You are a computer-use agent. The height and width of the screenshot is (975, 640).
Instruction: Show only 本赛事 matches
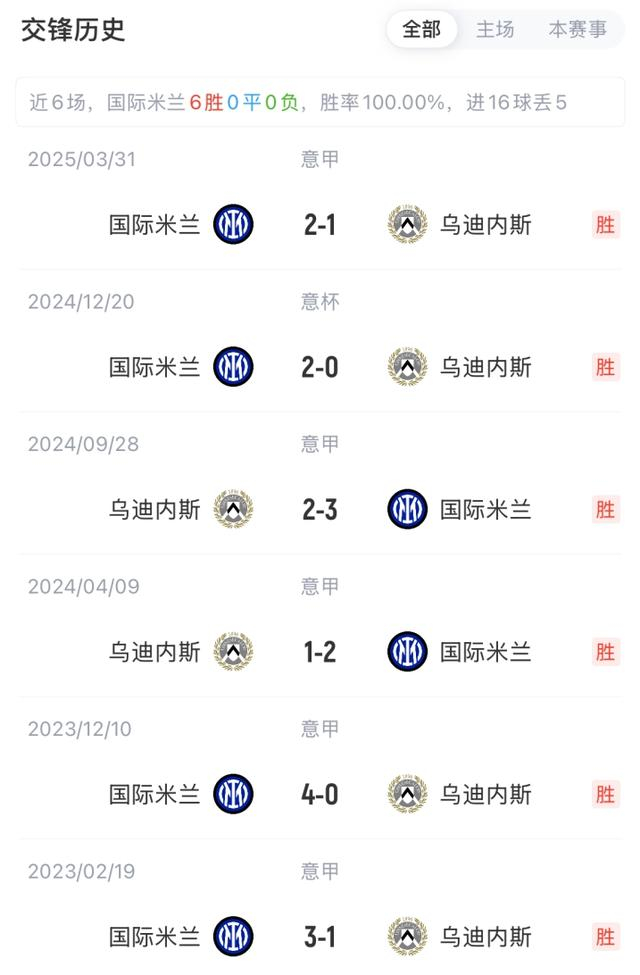pyautogui.click(x=577, y=30)
